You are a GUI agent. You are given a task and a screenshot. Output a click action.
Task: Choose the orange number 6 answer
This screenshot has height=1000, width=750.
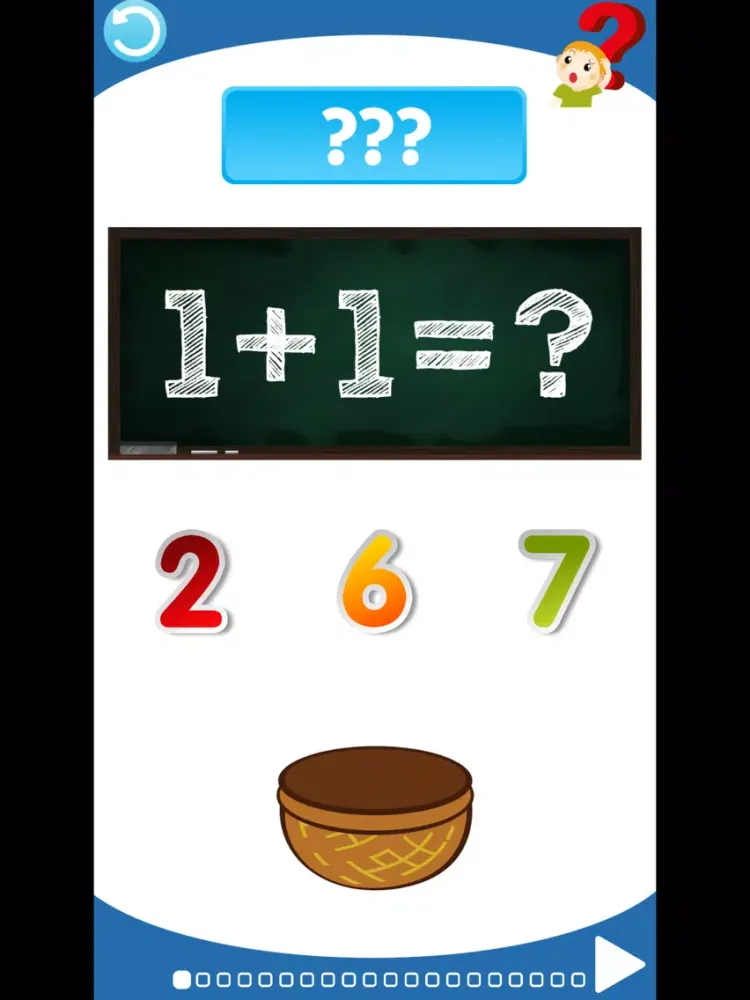tap(374, 581)
